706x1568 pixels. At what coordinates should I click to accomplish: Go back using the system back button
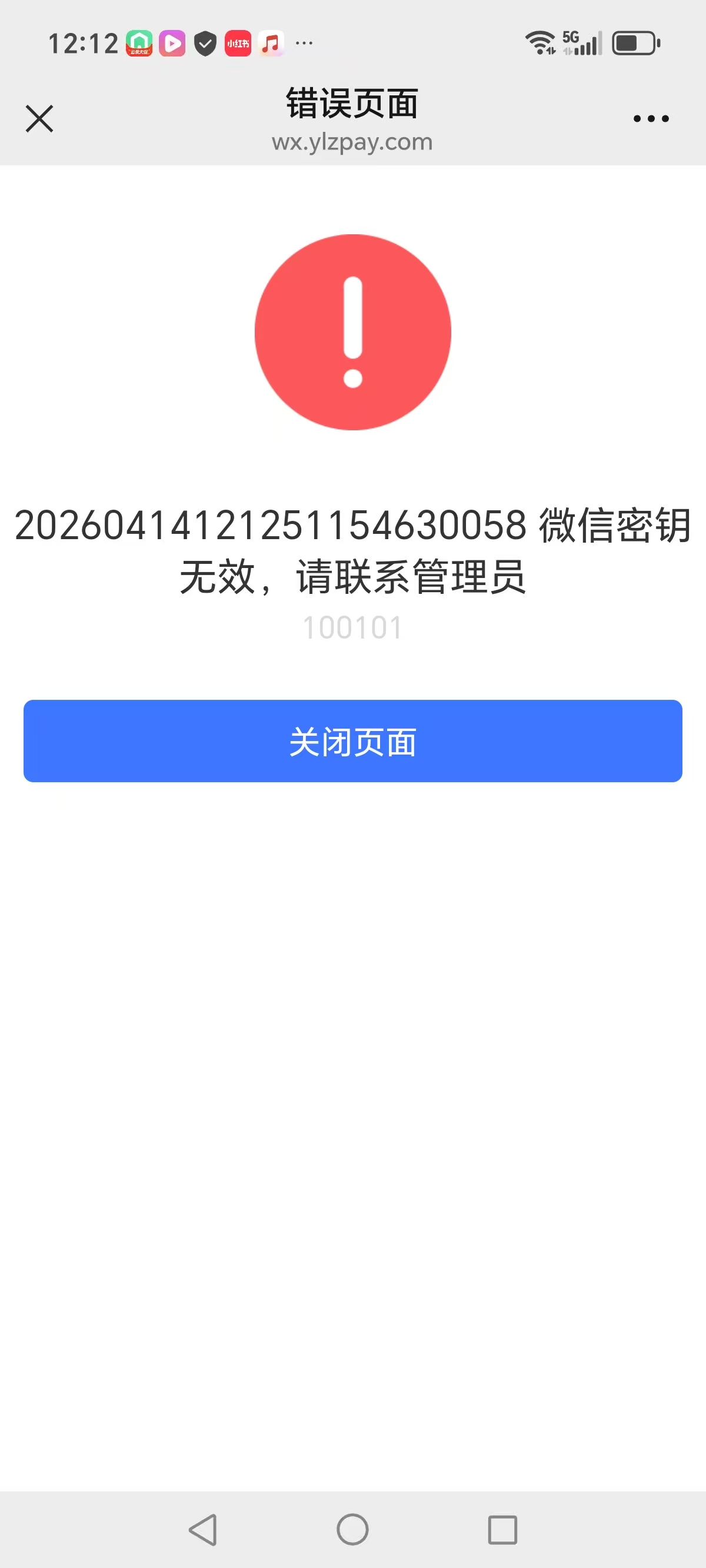point(204,1529)
